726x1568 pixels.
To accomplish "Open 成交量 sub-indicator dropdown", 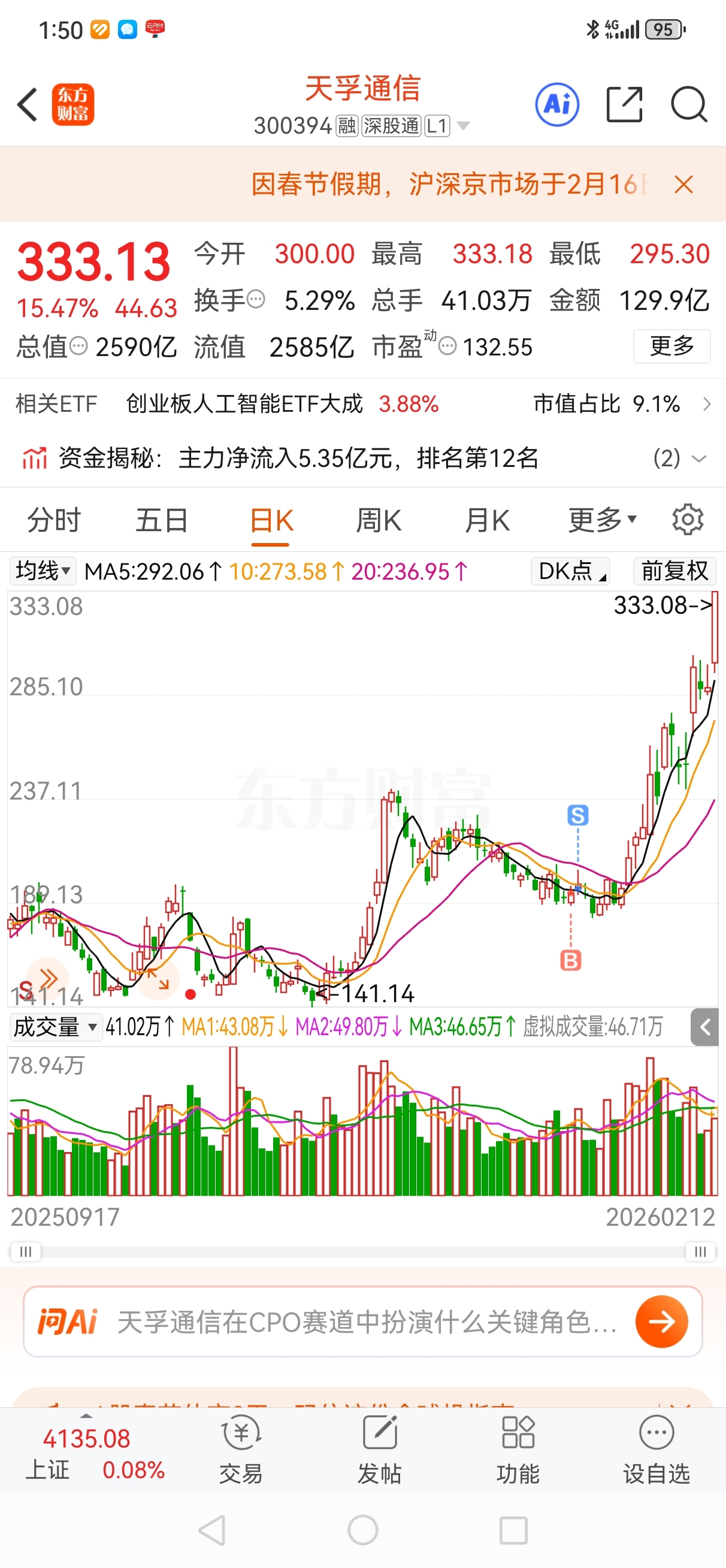I will pos(55,1027).
